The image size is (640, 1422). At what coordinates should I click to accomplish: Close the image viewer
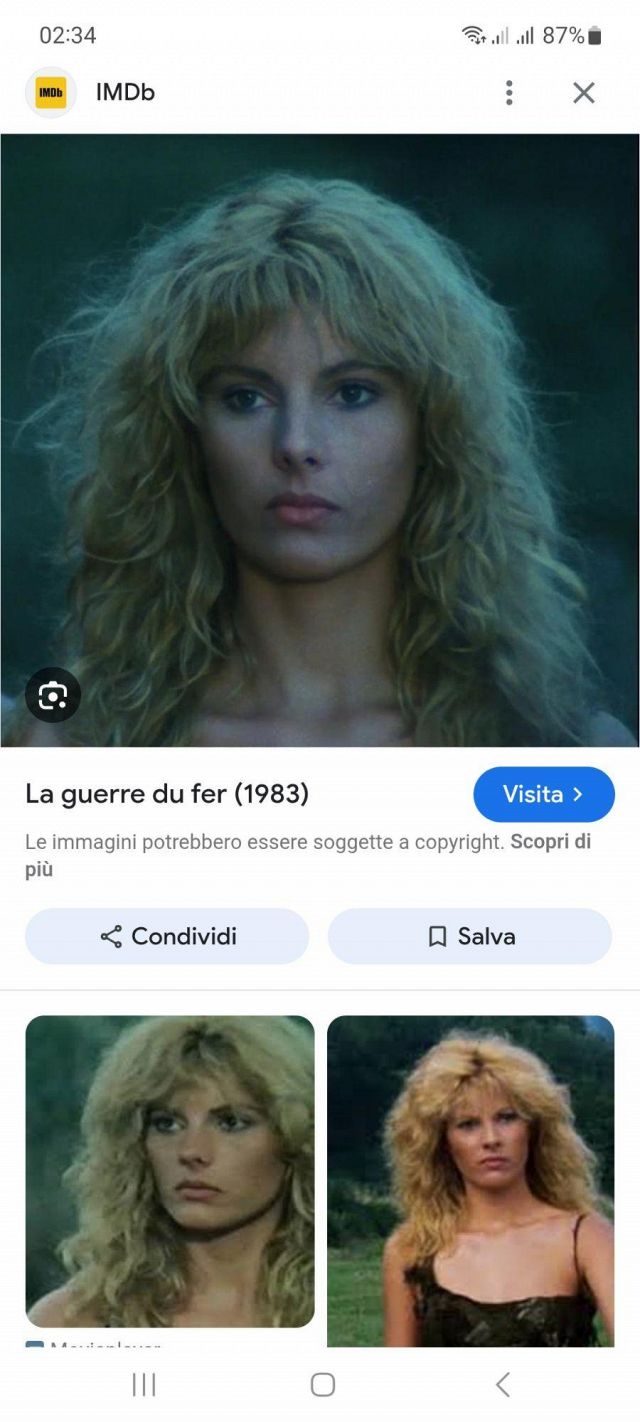pos(584,93)
